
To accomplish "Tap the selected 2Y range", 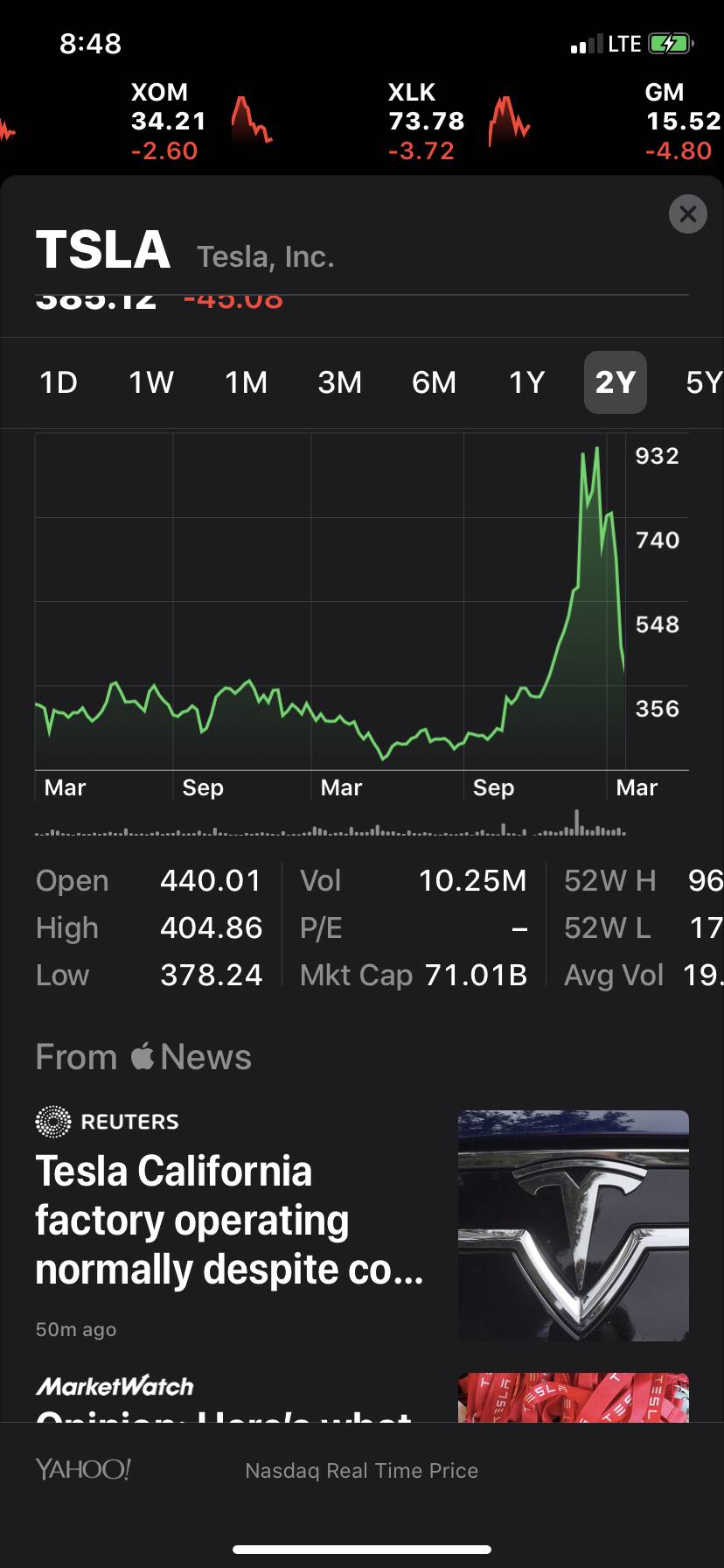I will coord(615,382).
